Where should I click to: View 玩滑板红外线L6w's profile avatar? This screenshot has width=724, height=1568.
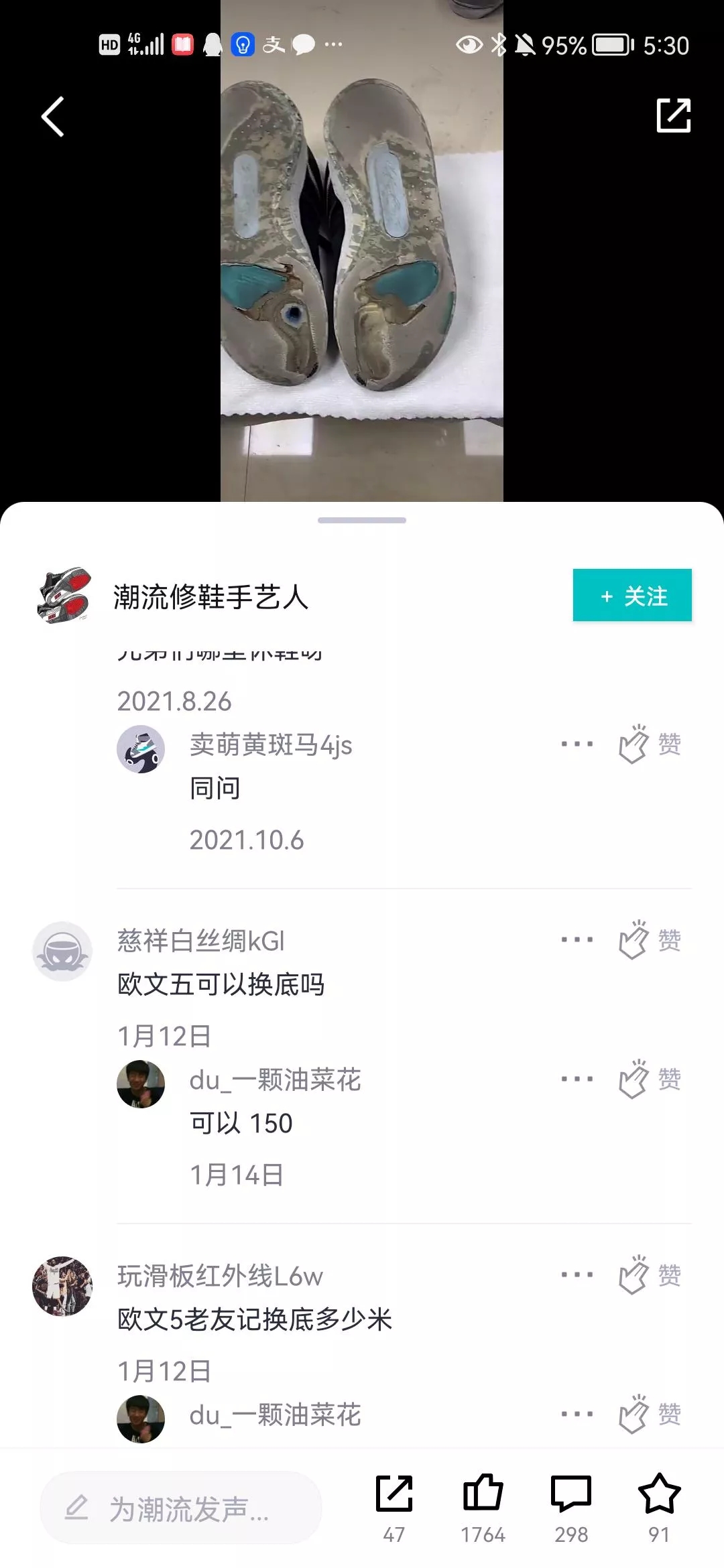coord(62,1286)
